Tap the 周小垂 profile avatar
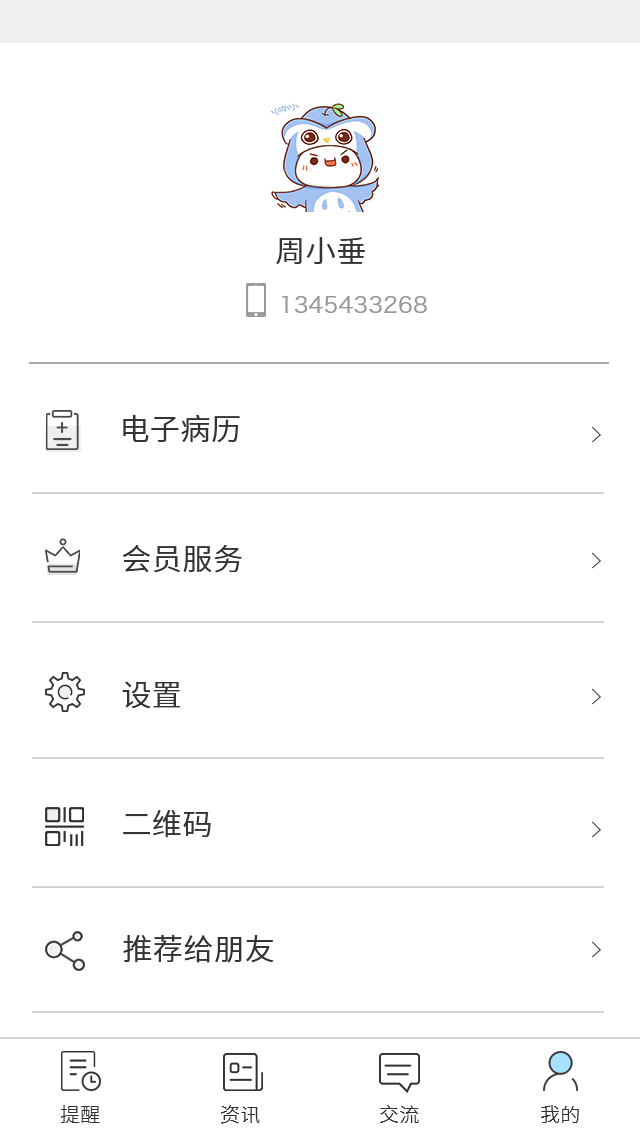640x1136 pixels. coord(325,158)
